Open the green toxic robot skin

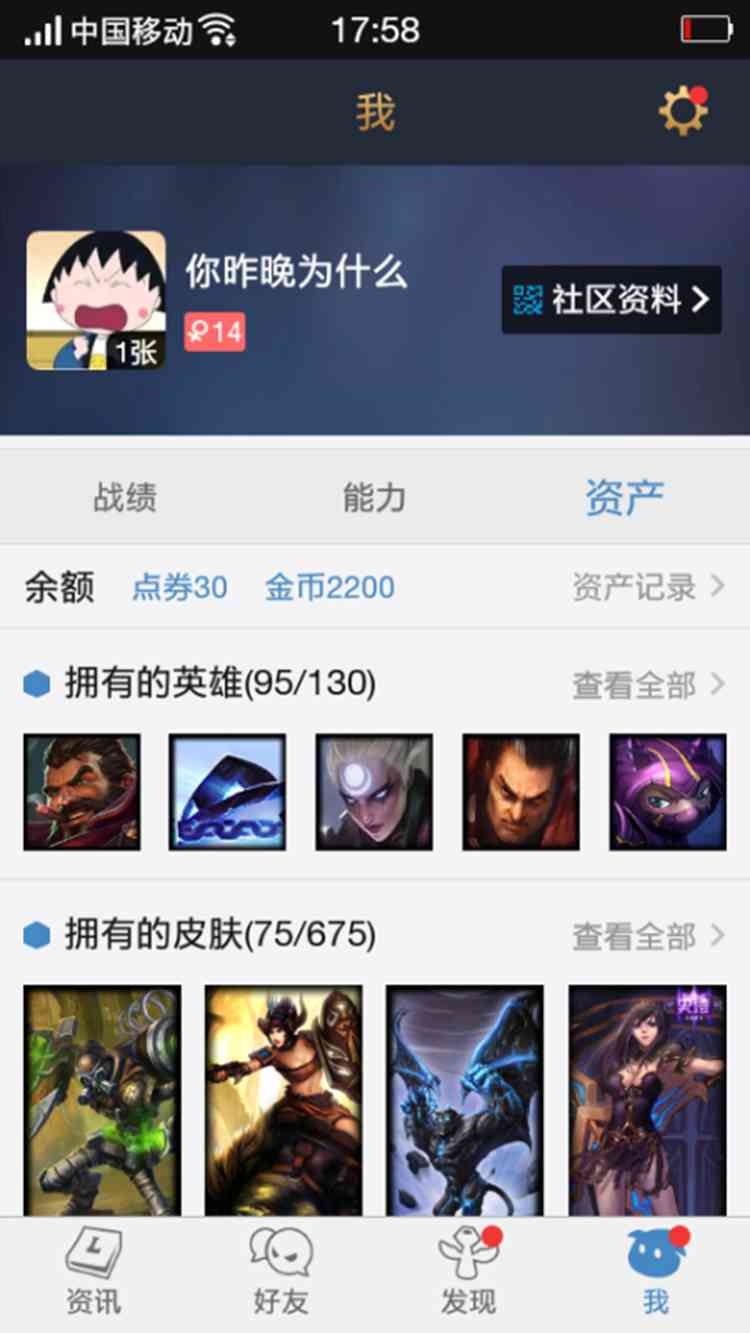click(102, 1100)
